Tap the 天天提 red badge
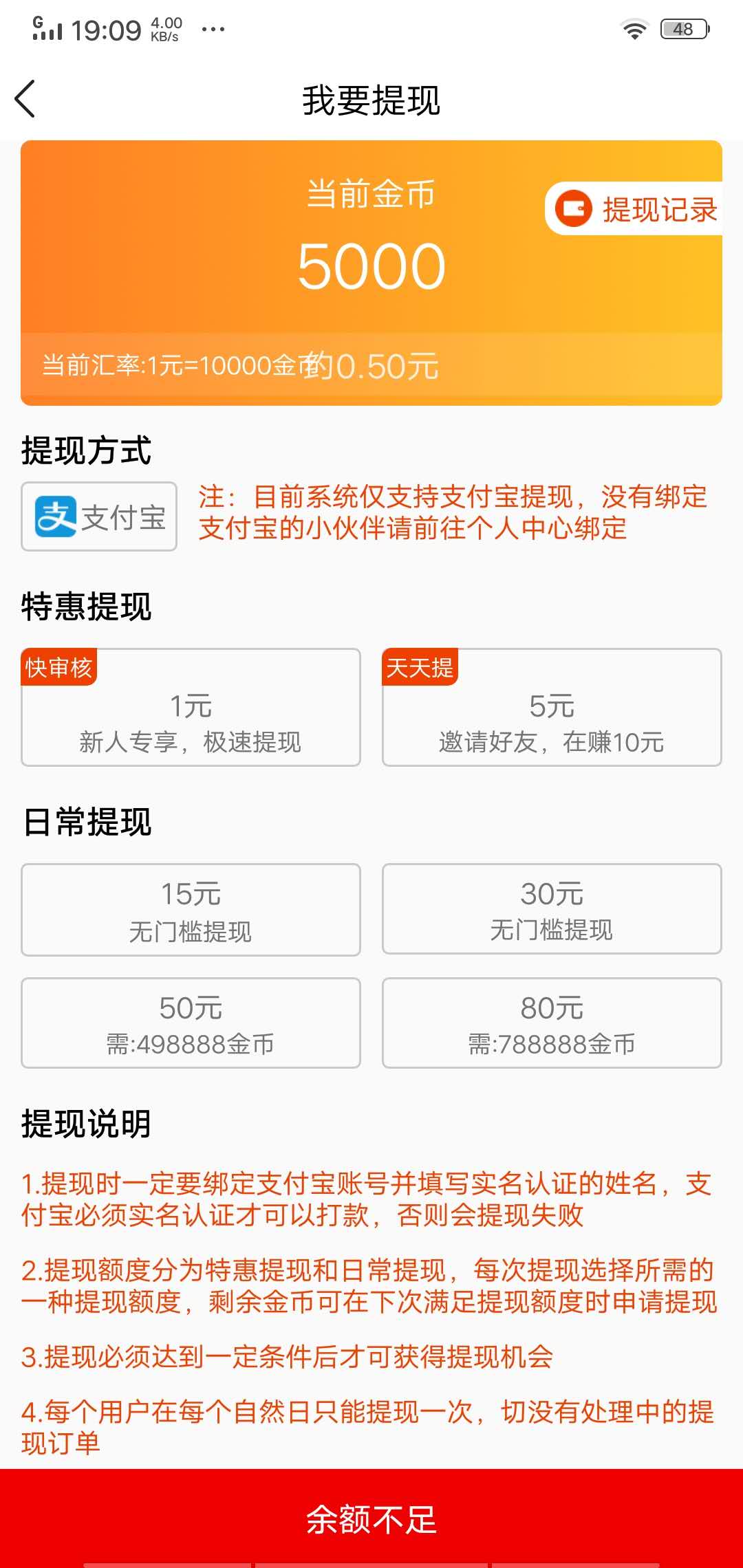The image size is (743, 1568). tap(420, 667)
